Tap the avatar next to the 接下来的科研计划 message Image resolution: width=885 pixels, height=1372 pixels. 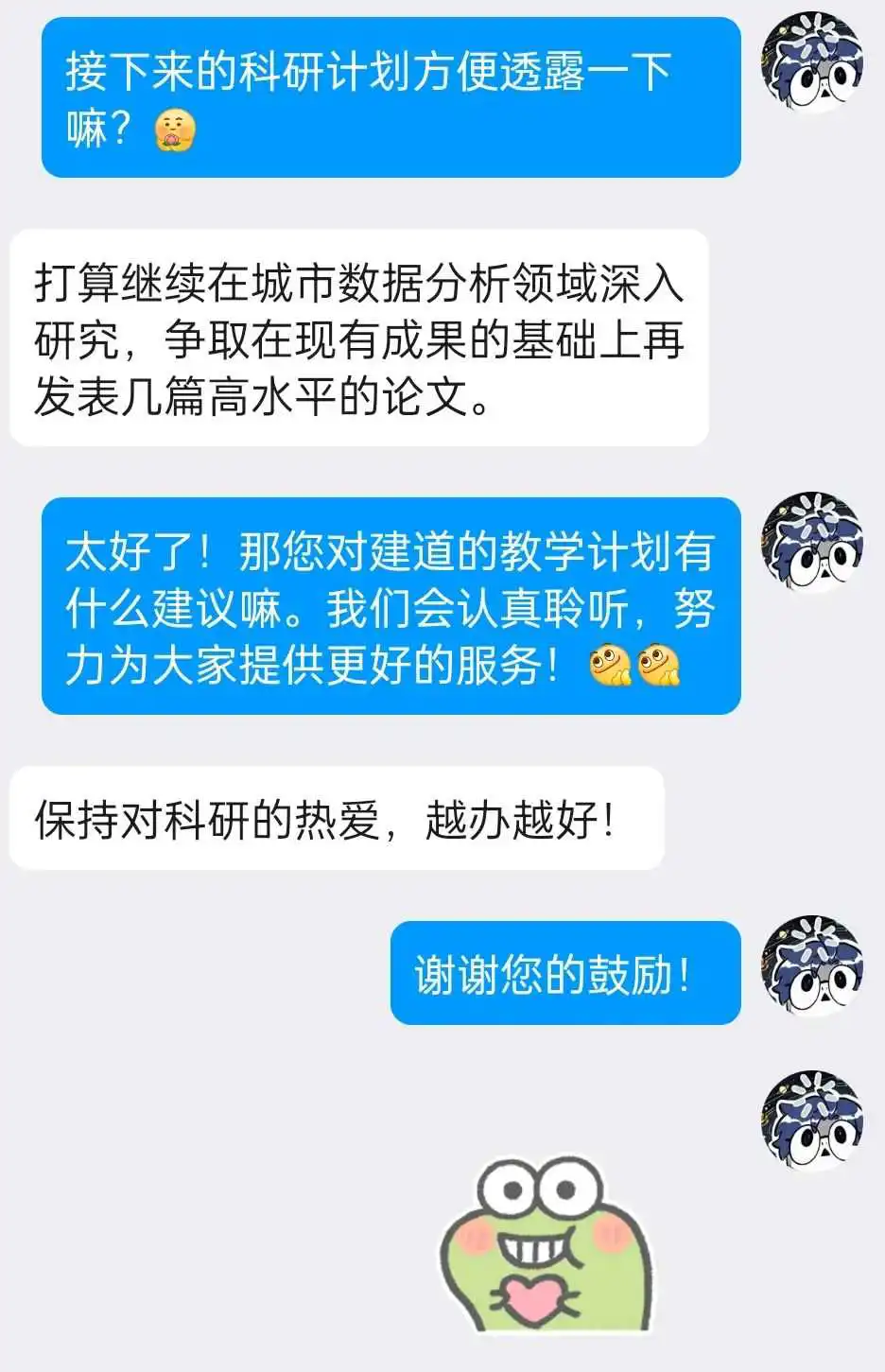tap(812, 63)
